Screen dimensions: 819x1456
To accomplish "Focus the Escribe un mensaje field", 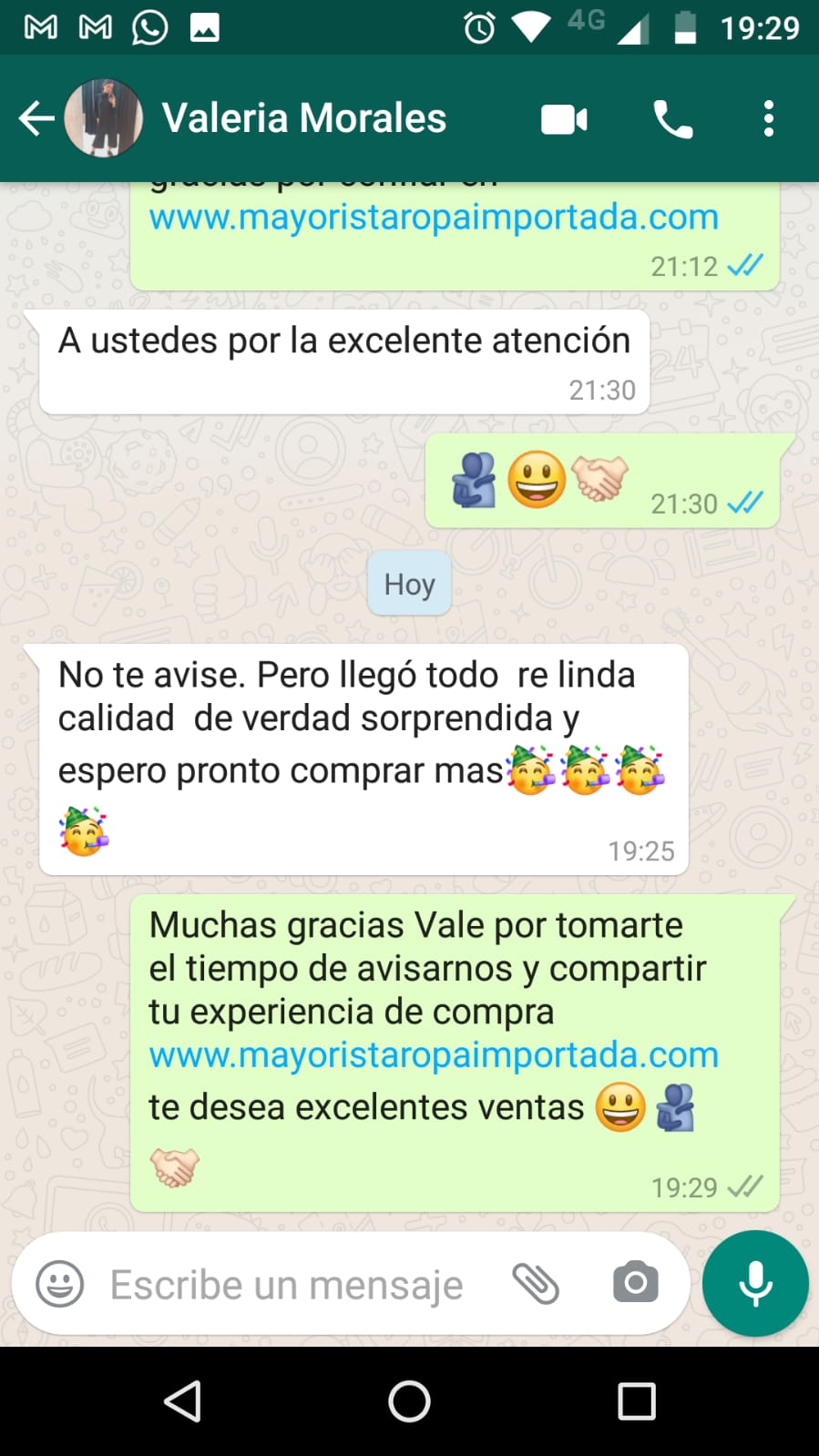I will coord(287,1285).
